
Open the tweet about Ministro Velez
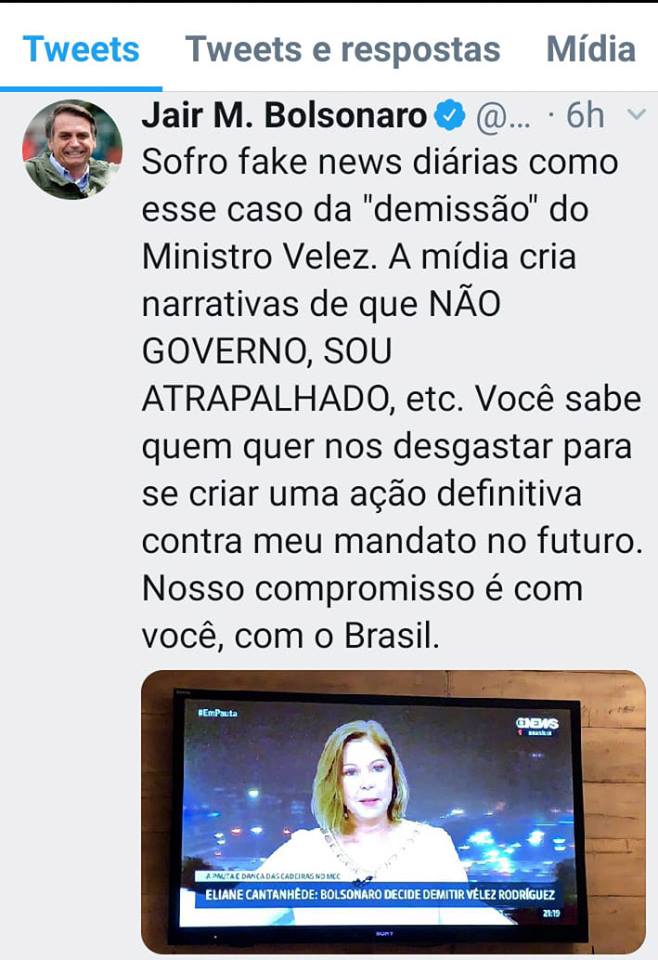(x=390, y=400)
